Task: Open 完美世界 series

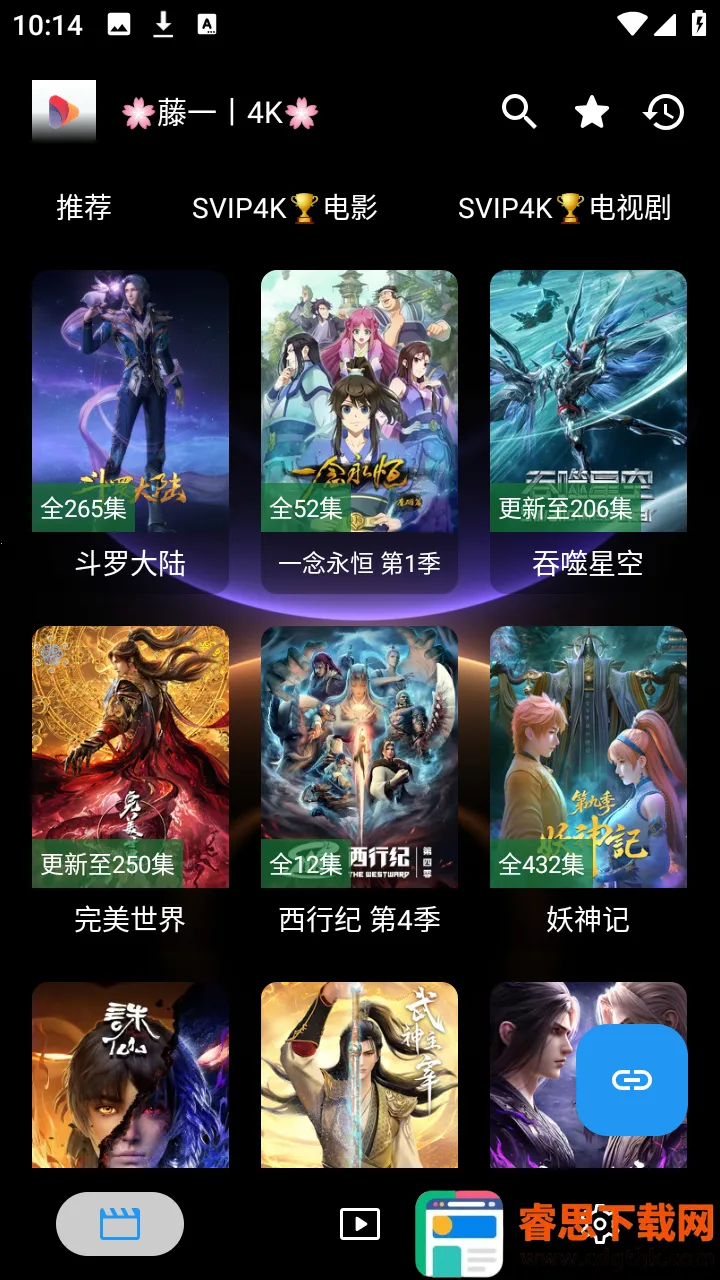Action: tap(130, 757)
